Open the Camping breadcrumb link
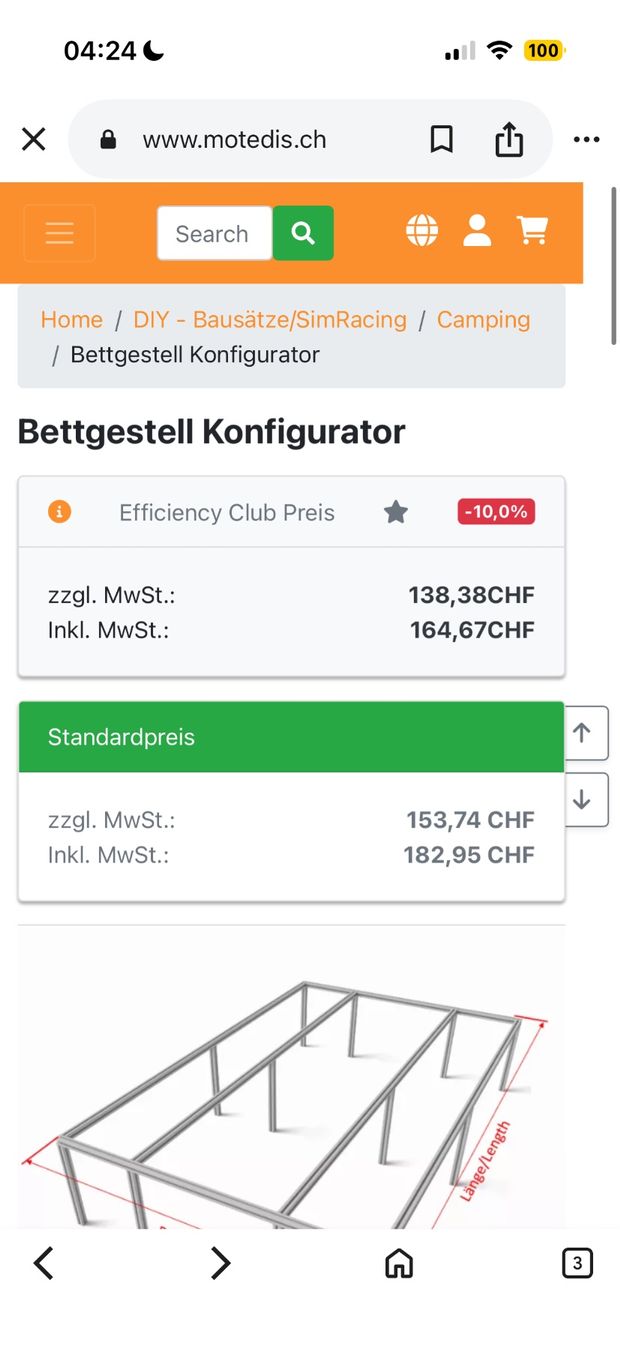This screenshot has width=620, height=1350. click(483, 320)
